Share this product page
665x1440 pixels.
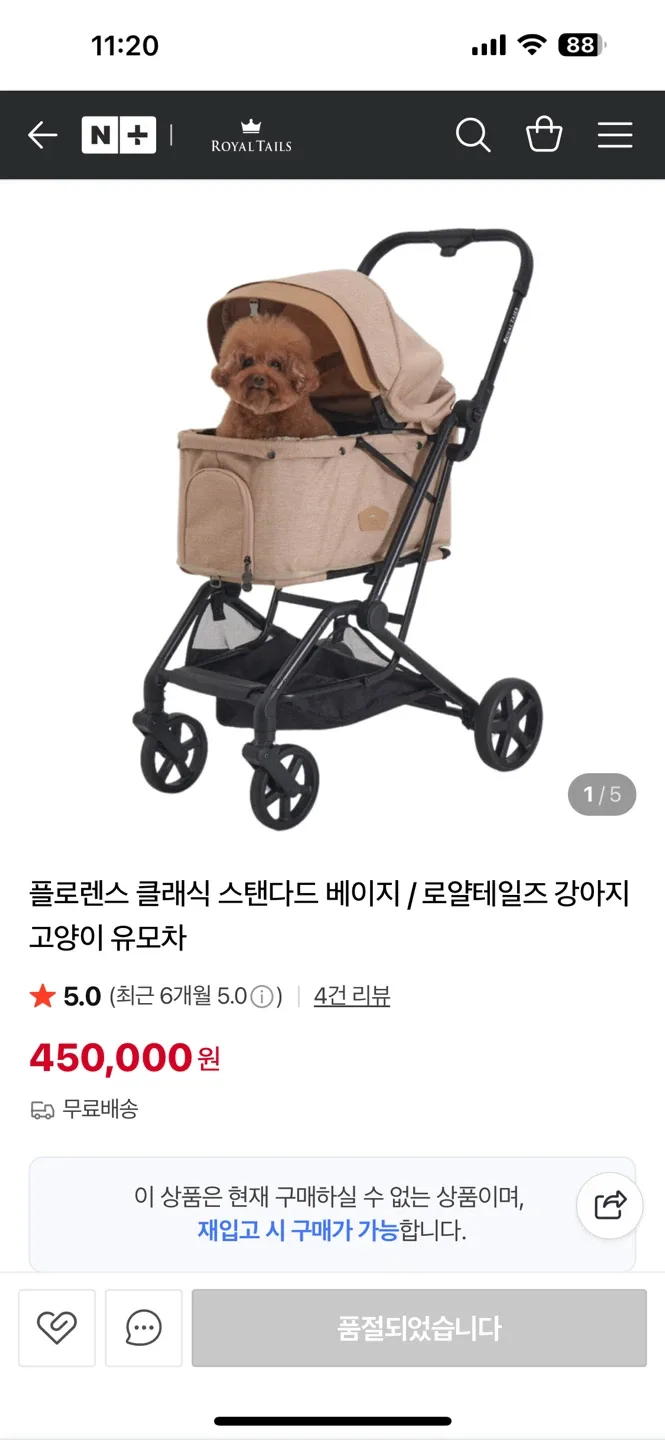[x=610, y=1205]
